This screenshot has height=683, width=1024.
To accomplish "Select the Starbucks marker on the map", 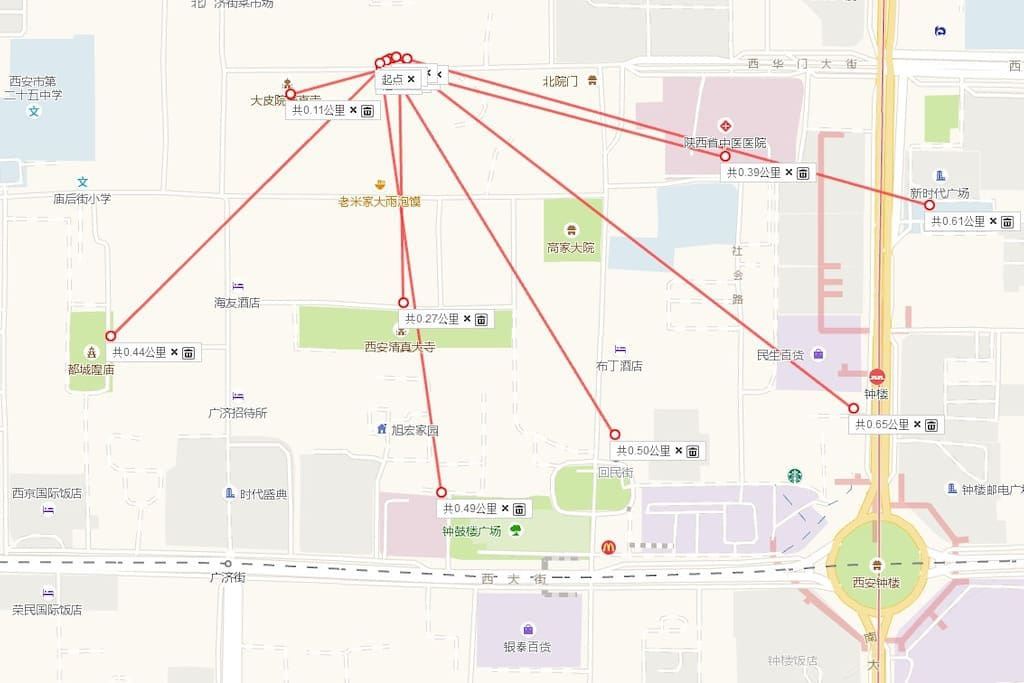I will [x=793, y=476].
